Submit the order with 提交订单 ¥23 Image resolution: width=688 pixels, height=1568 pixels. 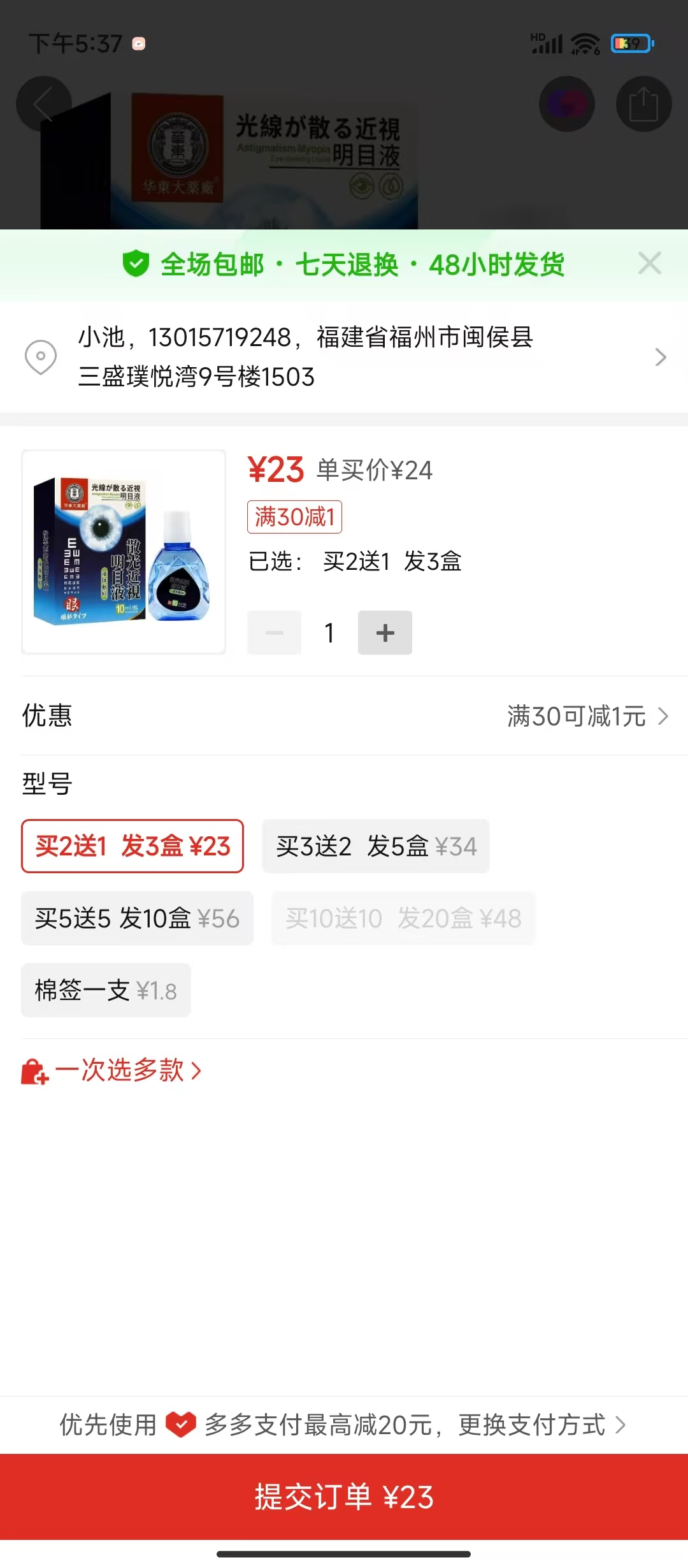344,1497
